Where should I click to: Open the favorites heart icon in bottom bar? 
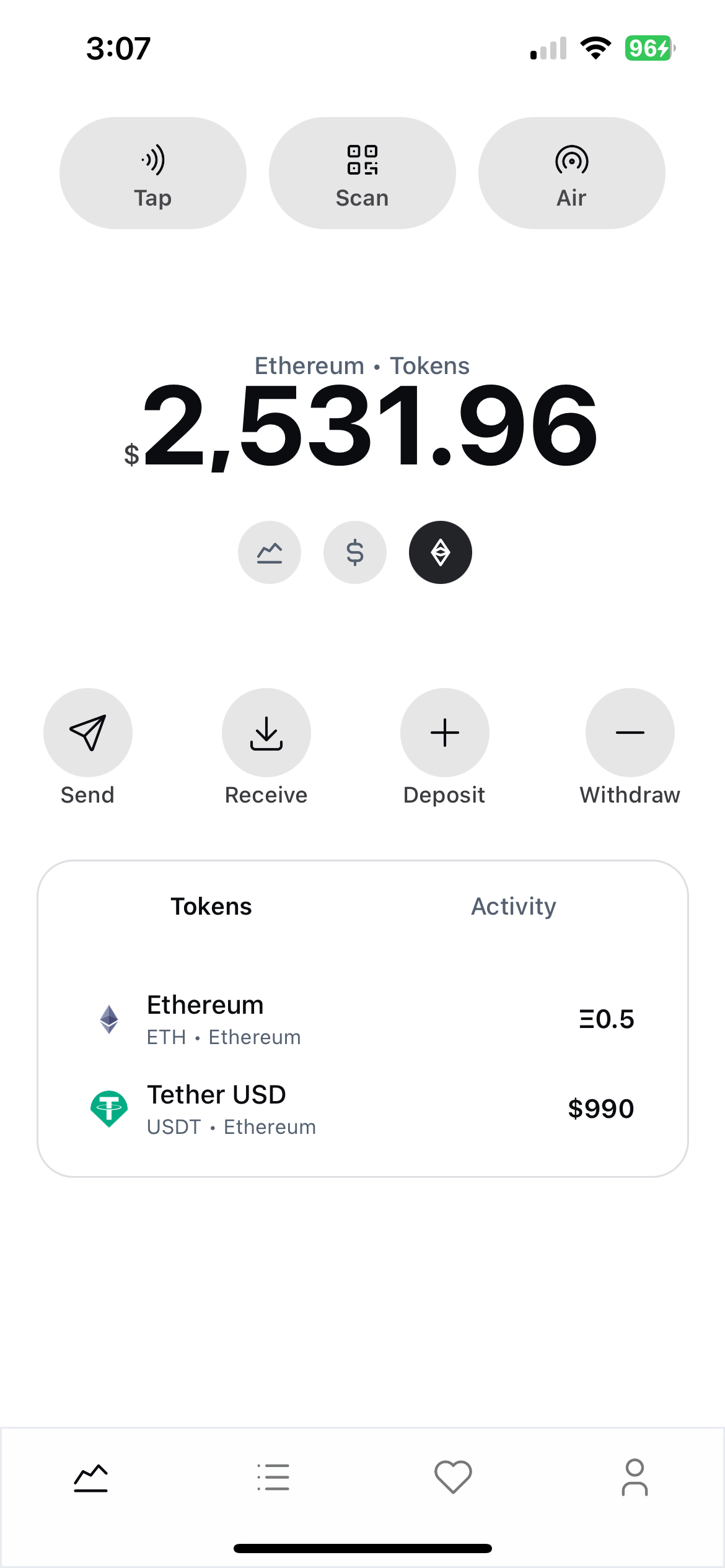click(x=453, y=1477)
